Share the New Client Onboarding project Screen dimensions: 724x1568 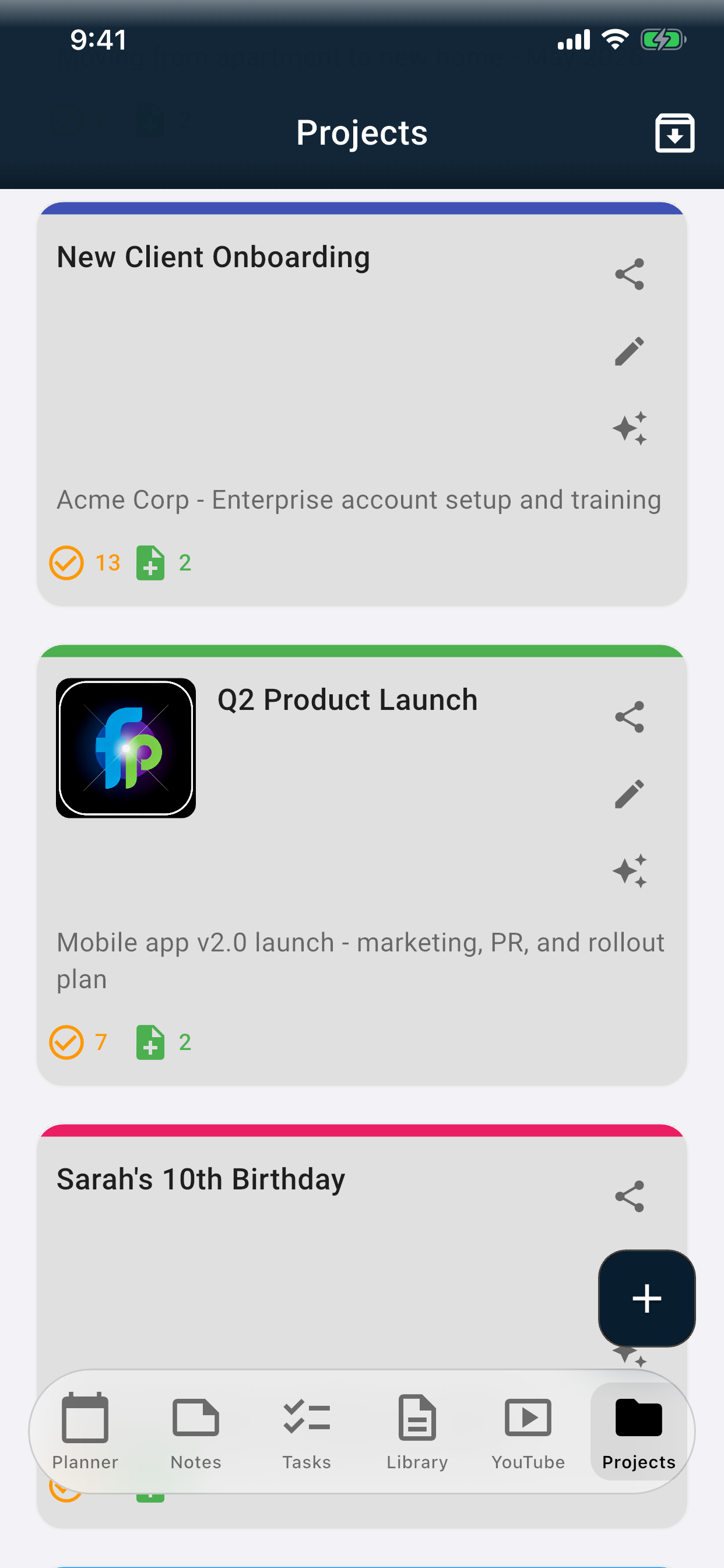[x=630, y=274]
